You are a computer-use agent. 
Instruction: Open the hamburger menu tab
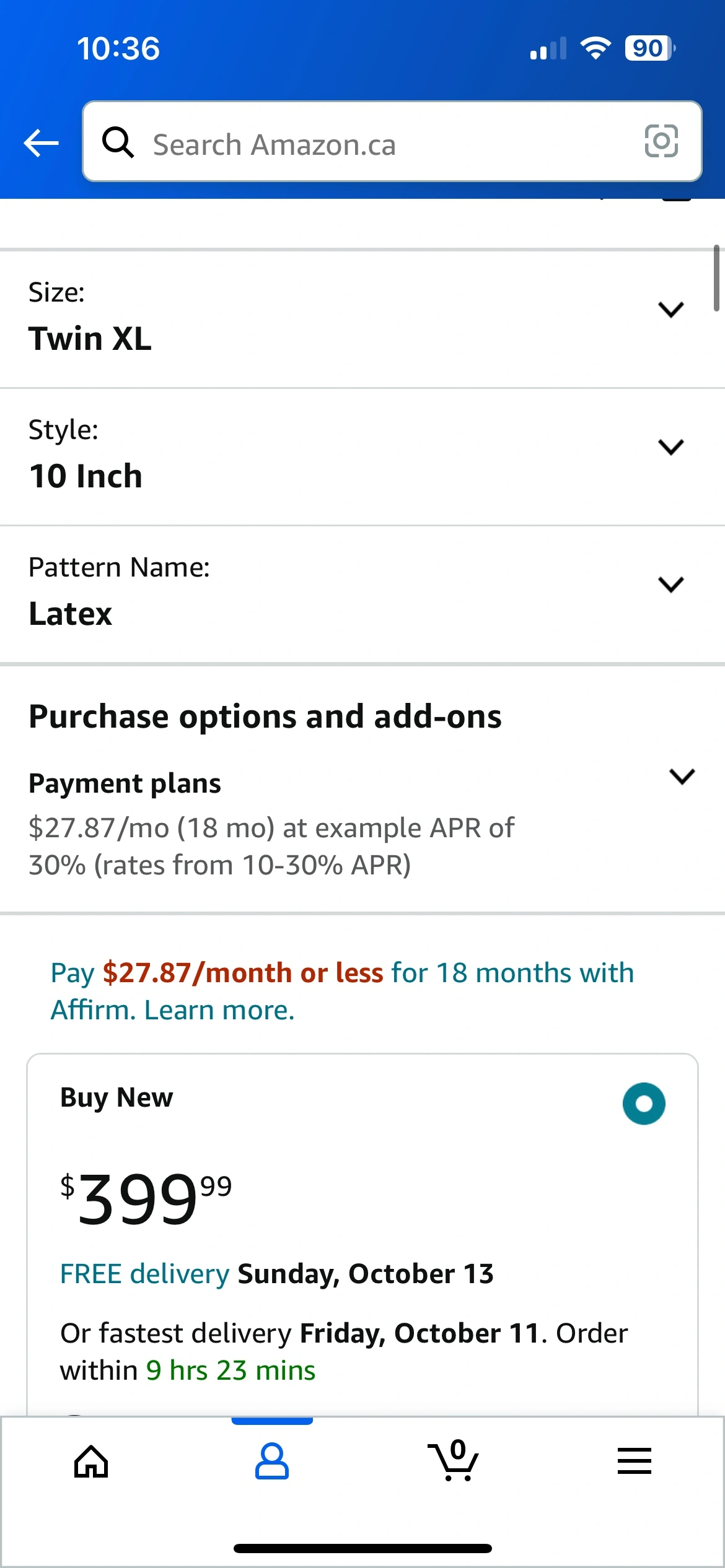coord(635,1461)
